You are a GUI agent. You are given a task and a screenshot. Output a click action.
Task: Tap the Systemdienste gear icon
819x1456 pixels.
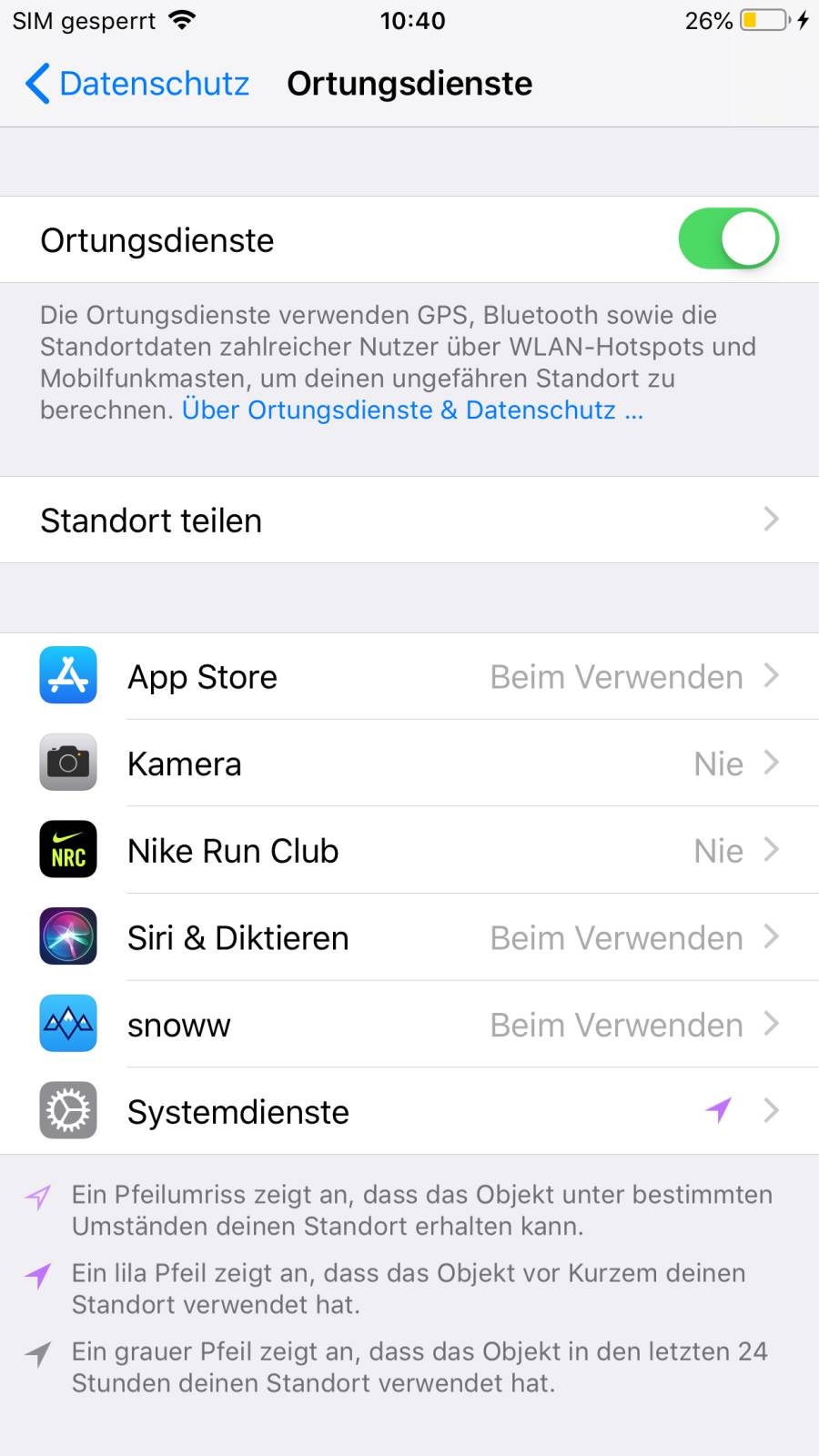[67, 1110]
